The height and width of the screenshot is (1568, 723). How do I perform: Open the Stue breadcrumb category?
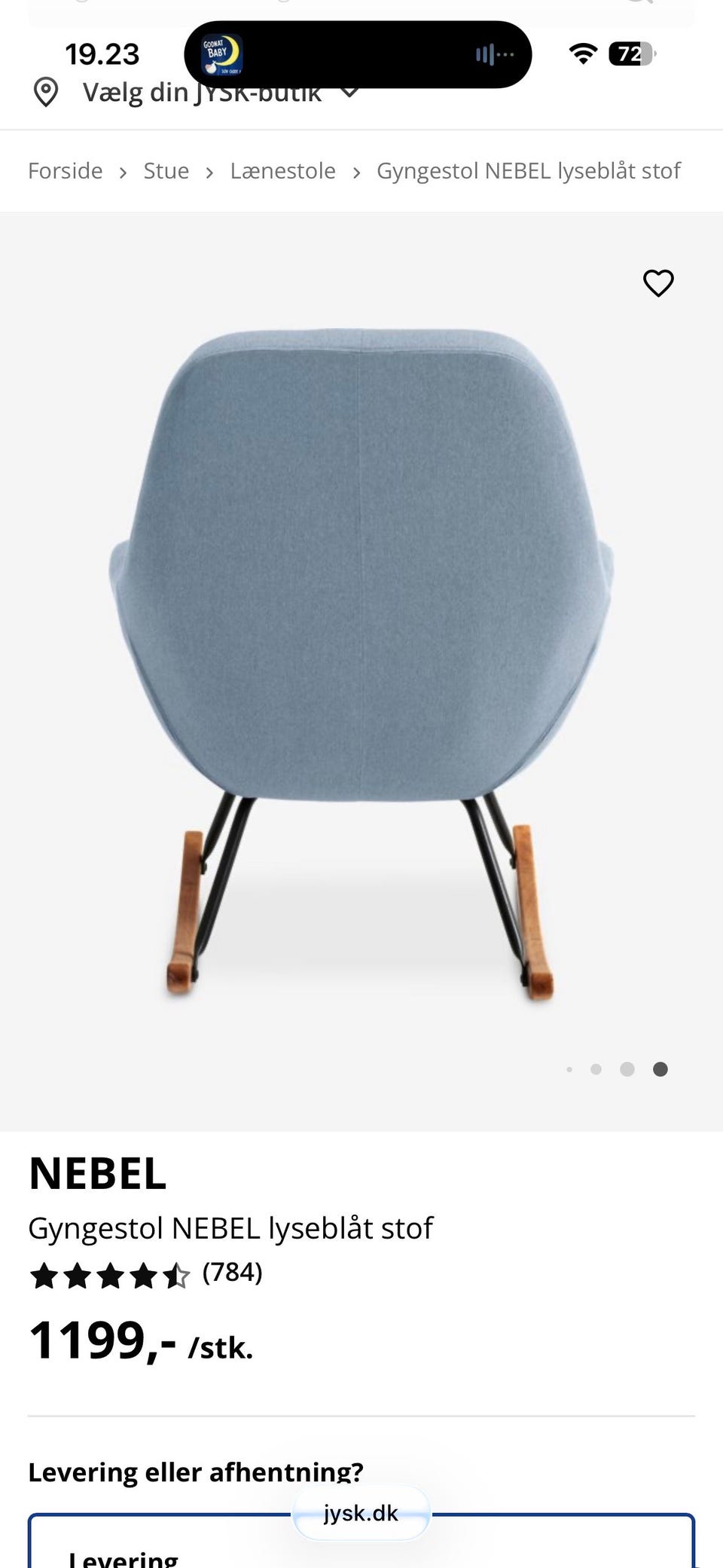pos(166,171)
